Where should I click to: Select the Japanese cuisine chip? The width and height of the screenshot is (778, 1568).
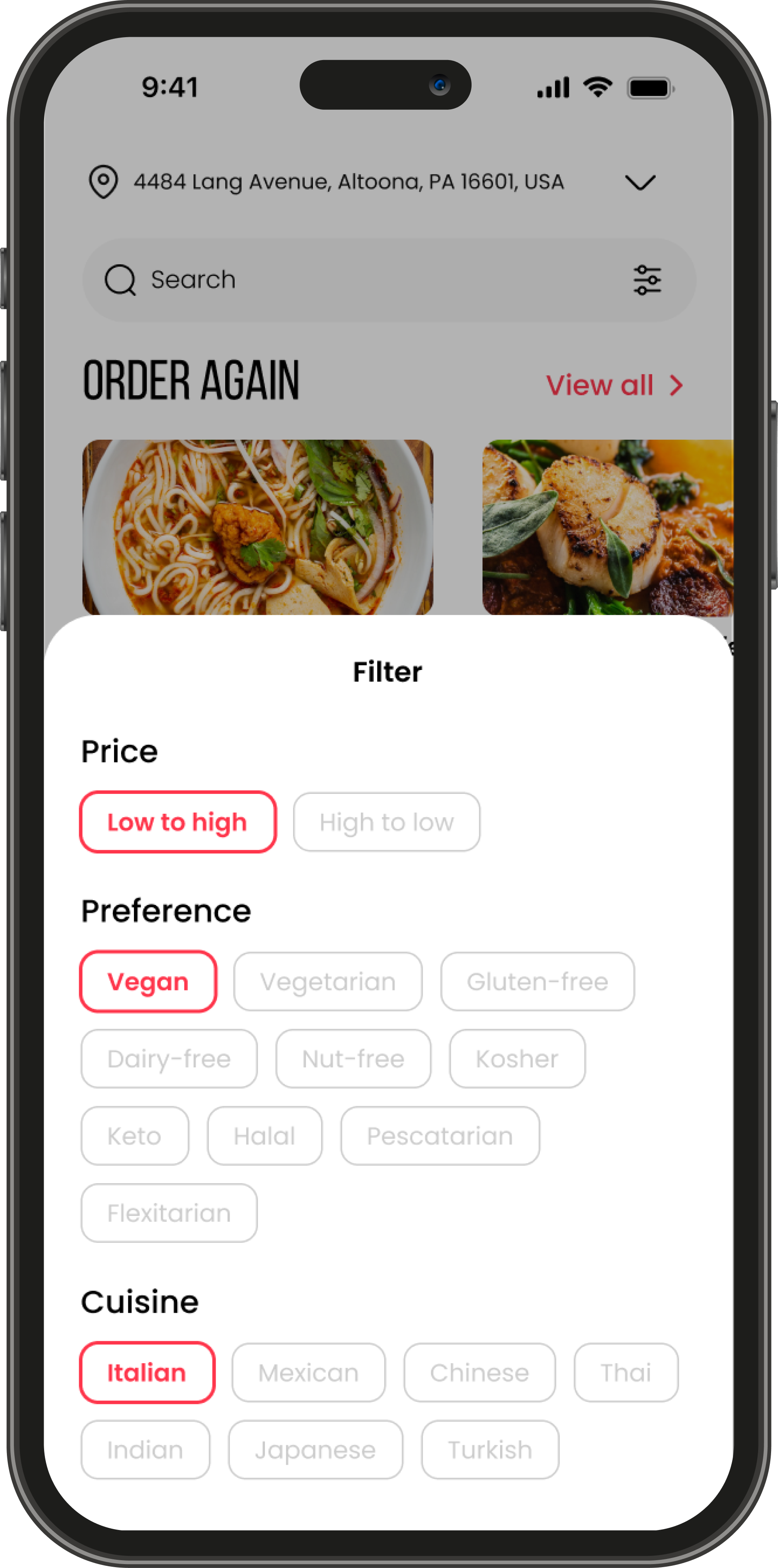315,1450
